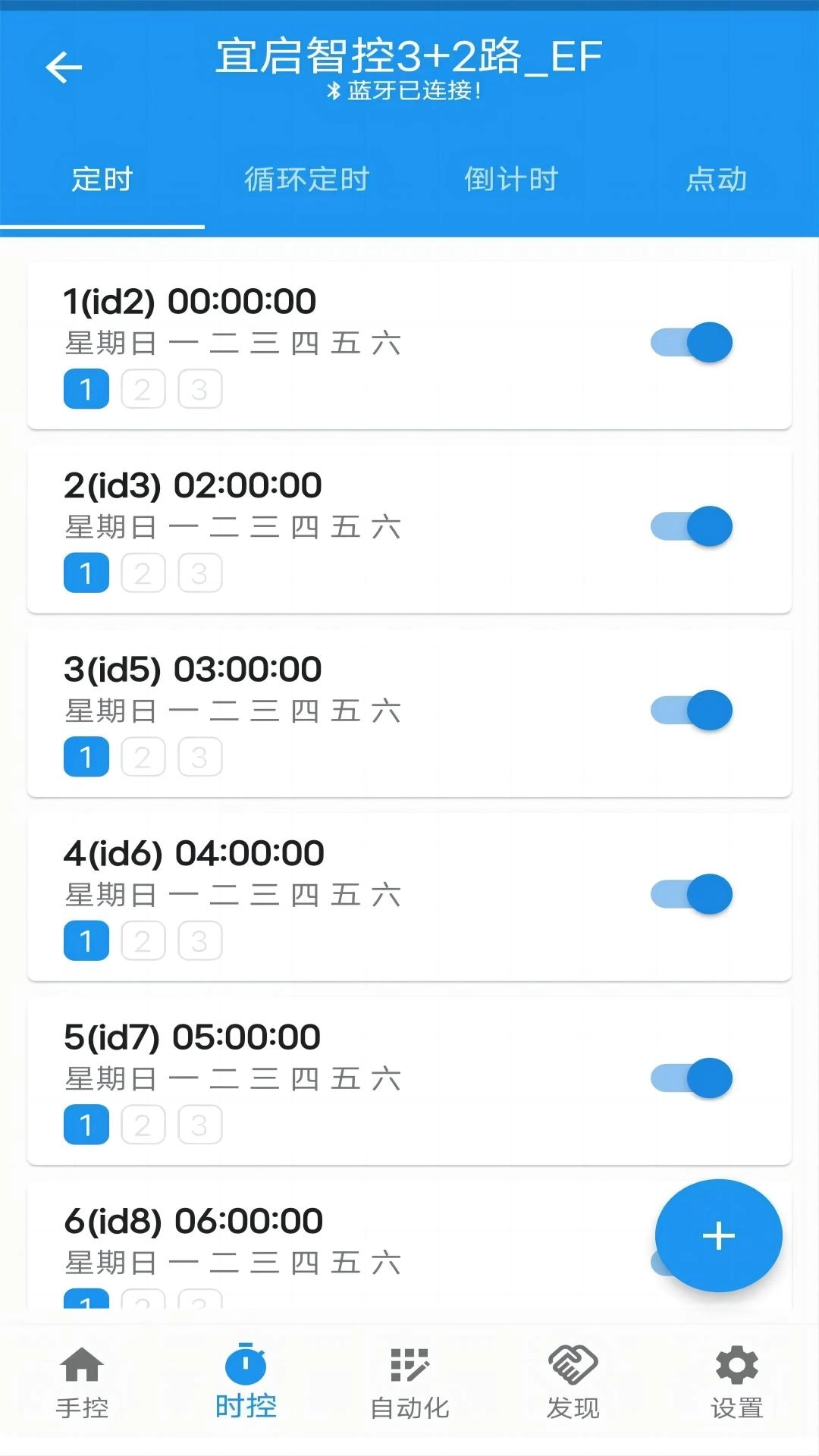Tap the Bluetooth connected status indicator
This screenshot has height=1456, width=819.
point(409,94)
